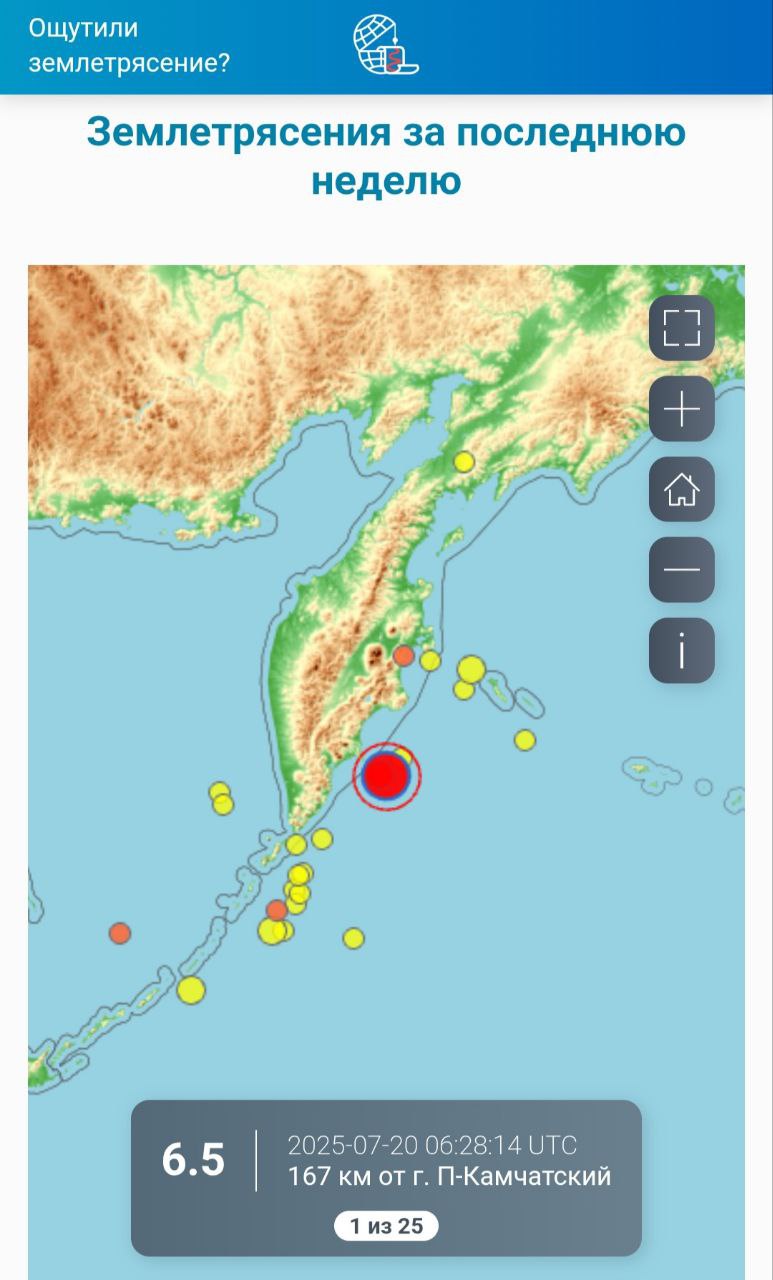Zoom out the map with minus button
The height and width of the screenshot is (1280, 773).
pyautogui.click(x=682, y=570)
